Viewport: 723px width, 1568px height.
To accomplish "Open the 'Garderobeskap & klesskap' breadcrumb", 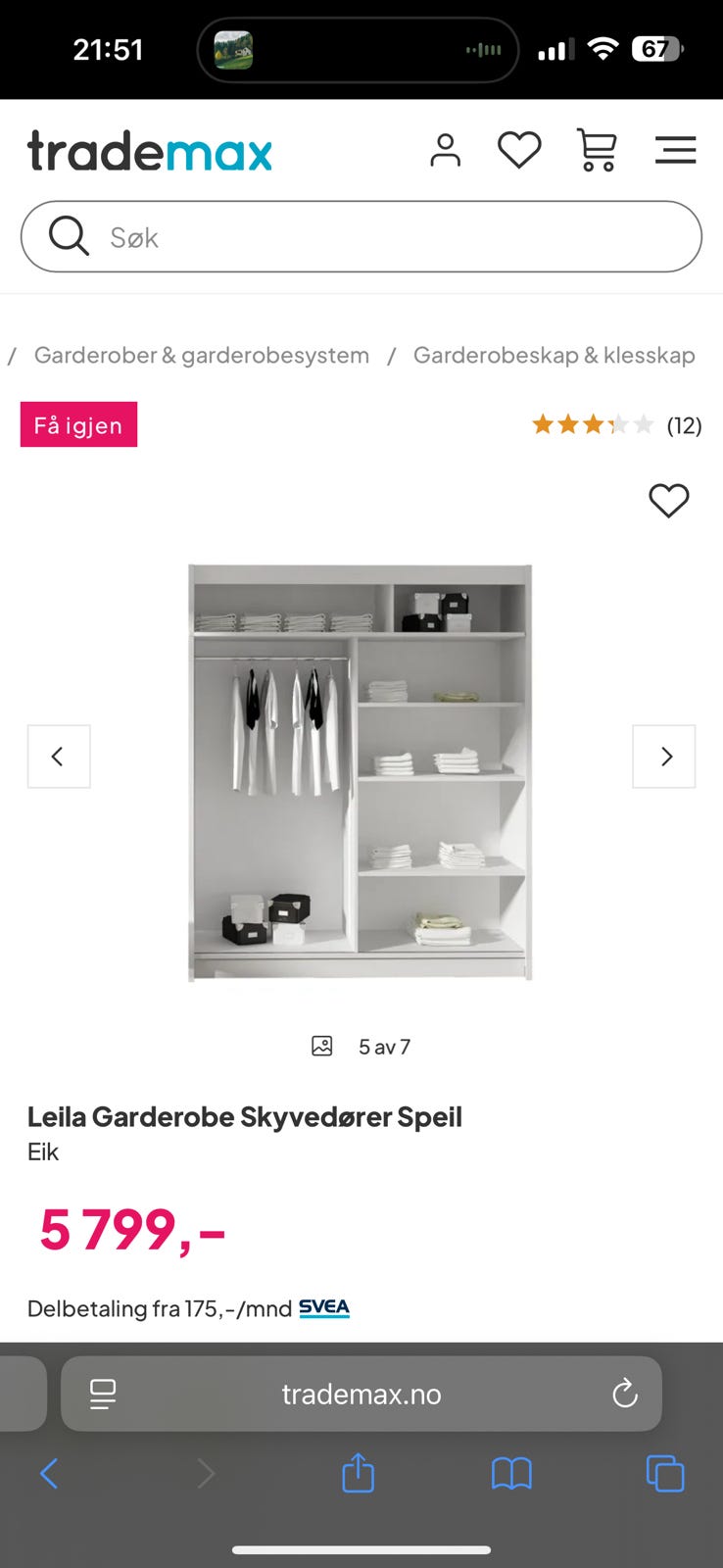I will (x=554, y=355).
